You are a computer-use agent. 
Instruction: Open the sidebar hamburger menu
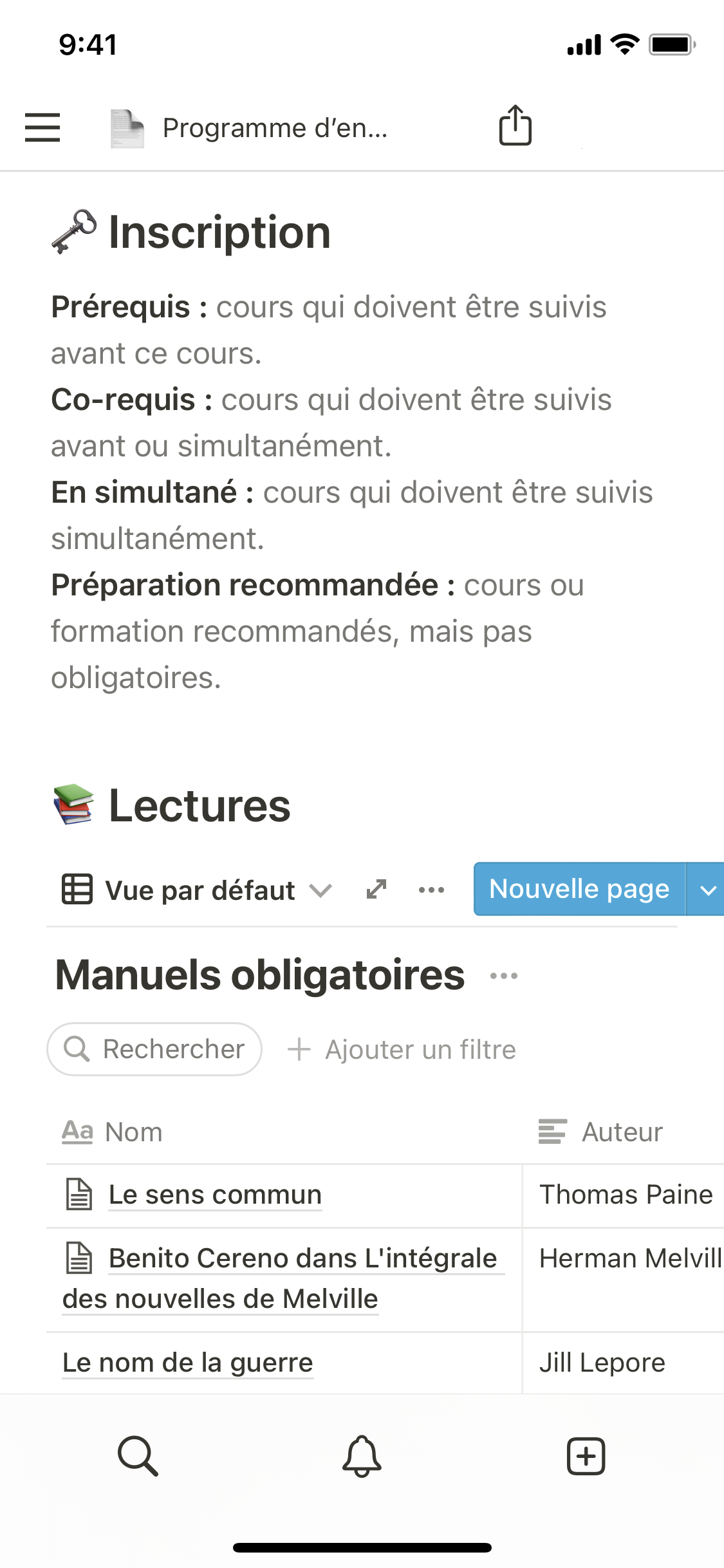click(x=42, y=127)
